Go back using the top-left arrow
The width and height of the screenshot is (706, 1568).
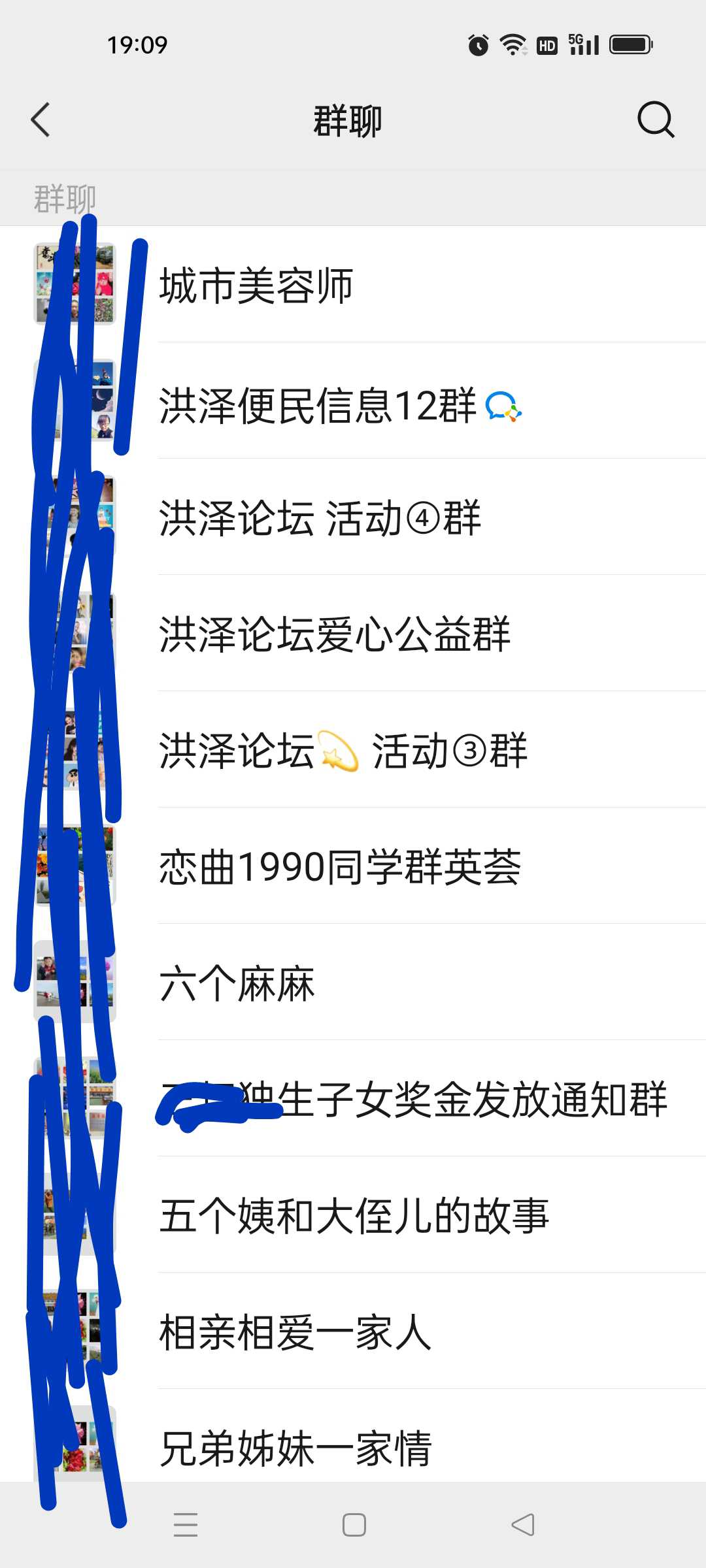coord(41,120)
